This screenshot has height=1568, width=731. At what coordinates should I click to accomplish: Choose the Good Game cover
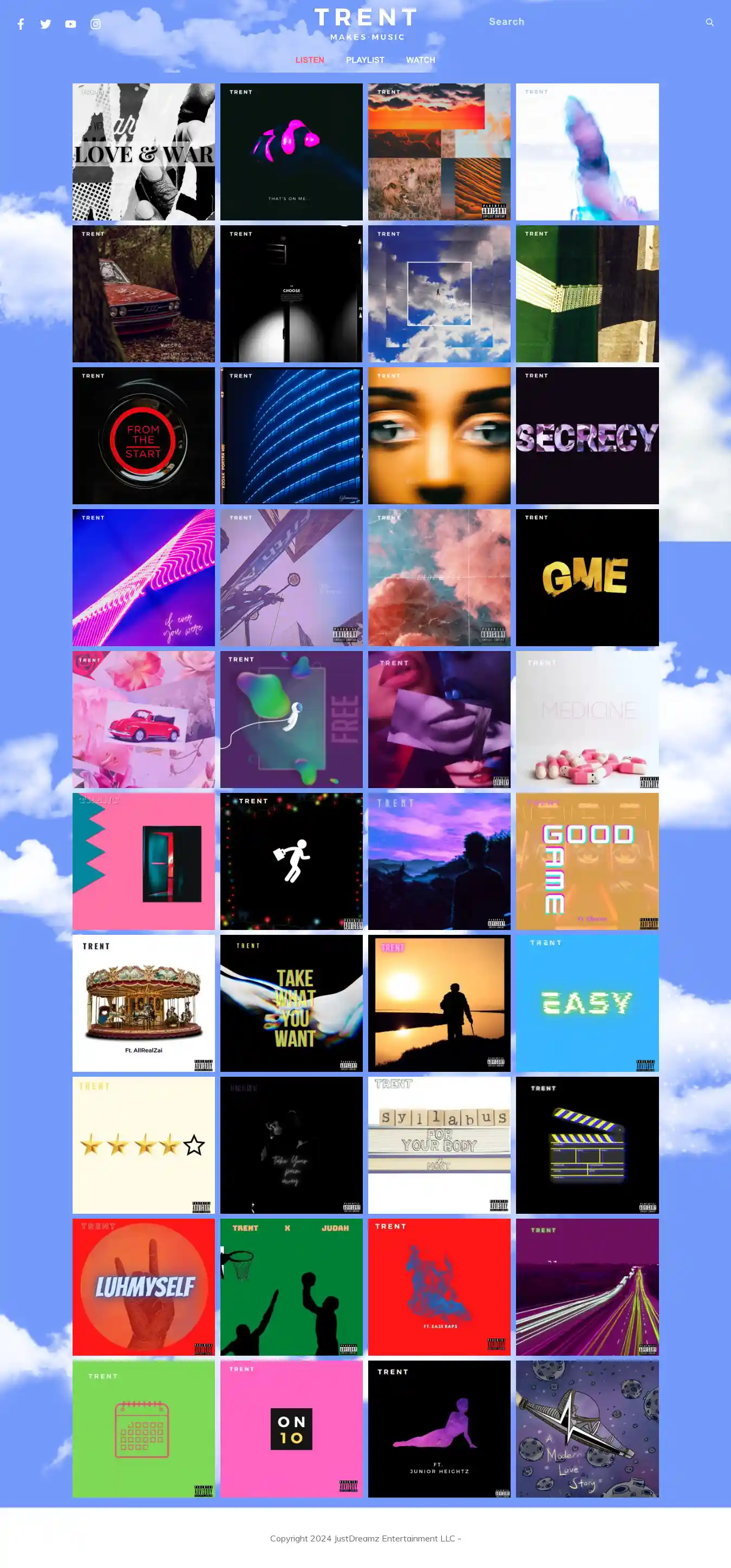[x=587, y=861]
